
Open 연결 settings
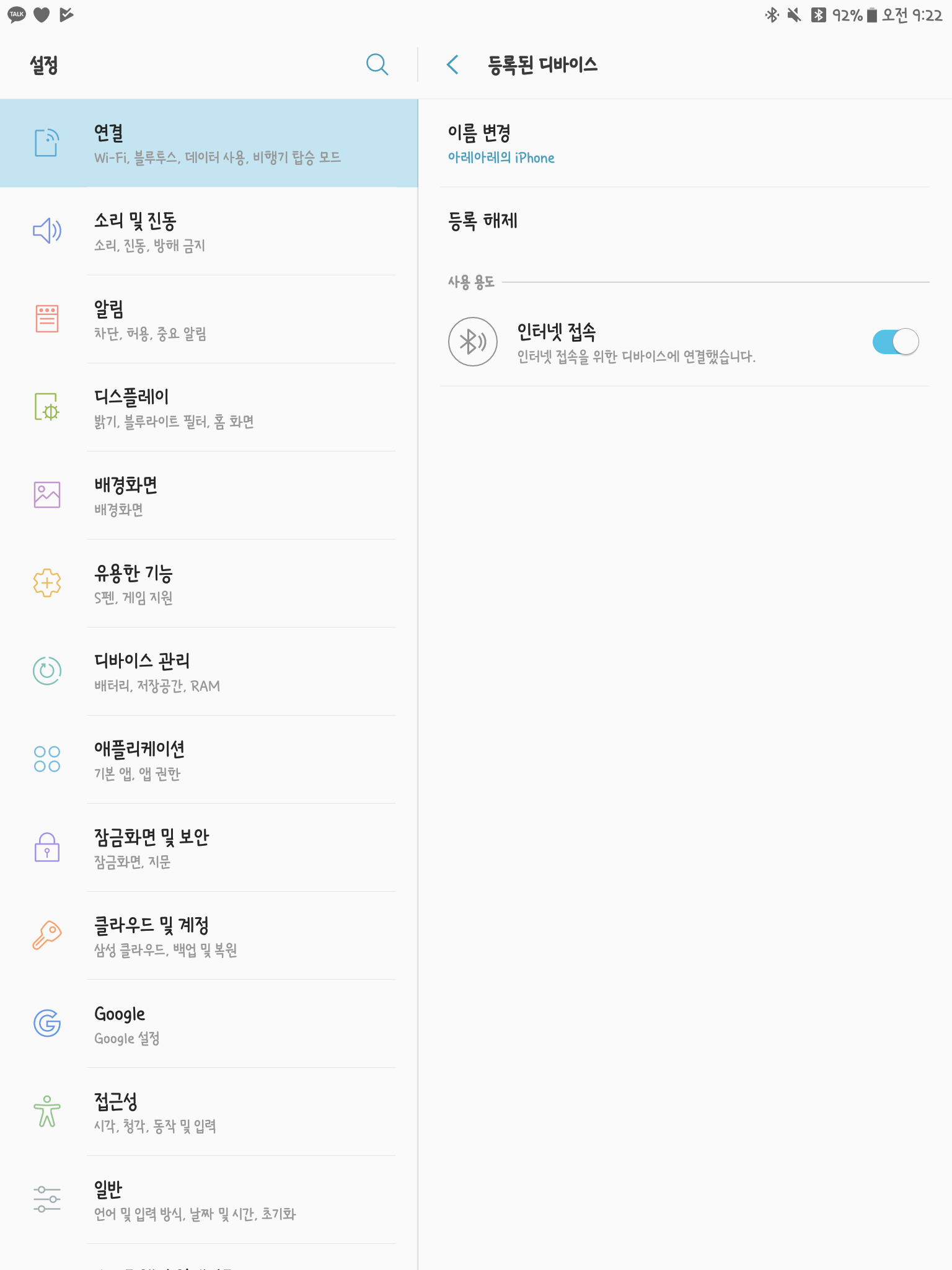pyautogui.click(x=209, y=143)
